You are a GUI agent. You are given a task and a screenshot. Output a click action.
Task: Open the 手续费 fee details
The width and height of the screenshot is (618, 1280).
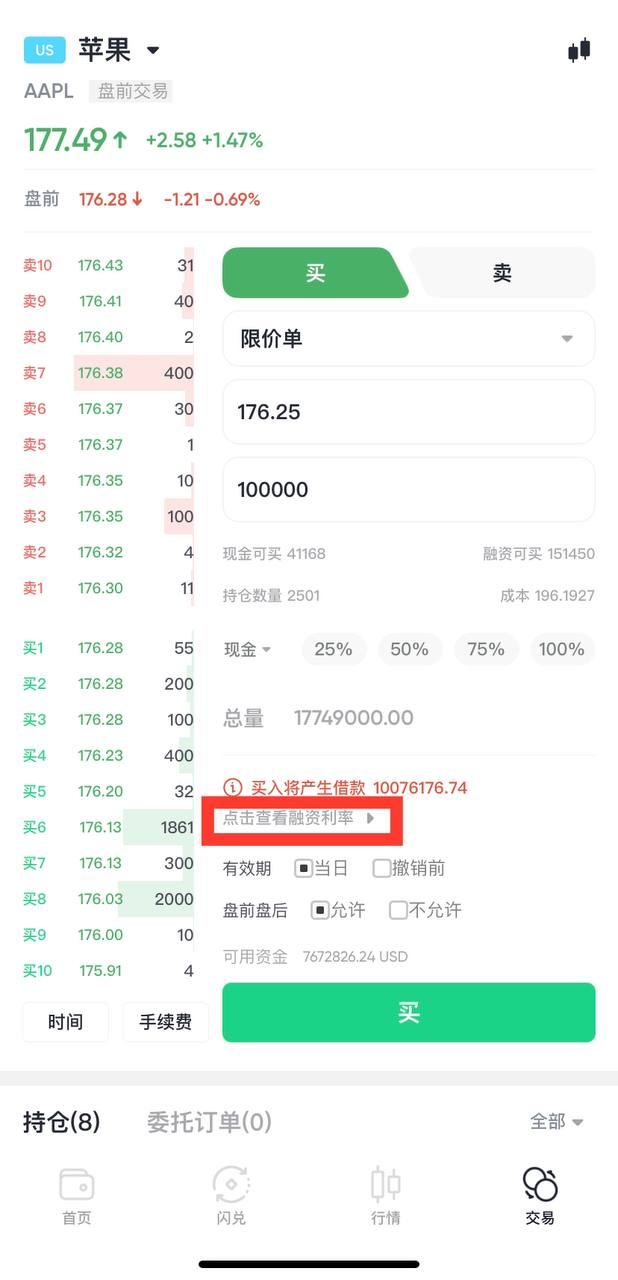tap(165, 1022)
